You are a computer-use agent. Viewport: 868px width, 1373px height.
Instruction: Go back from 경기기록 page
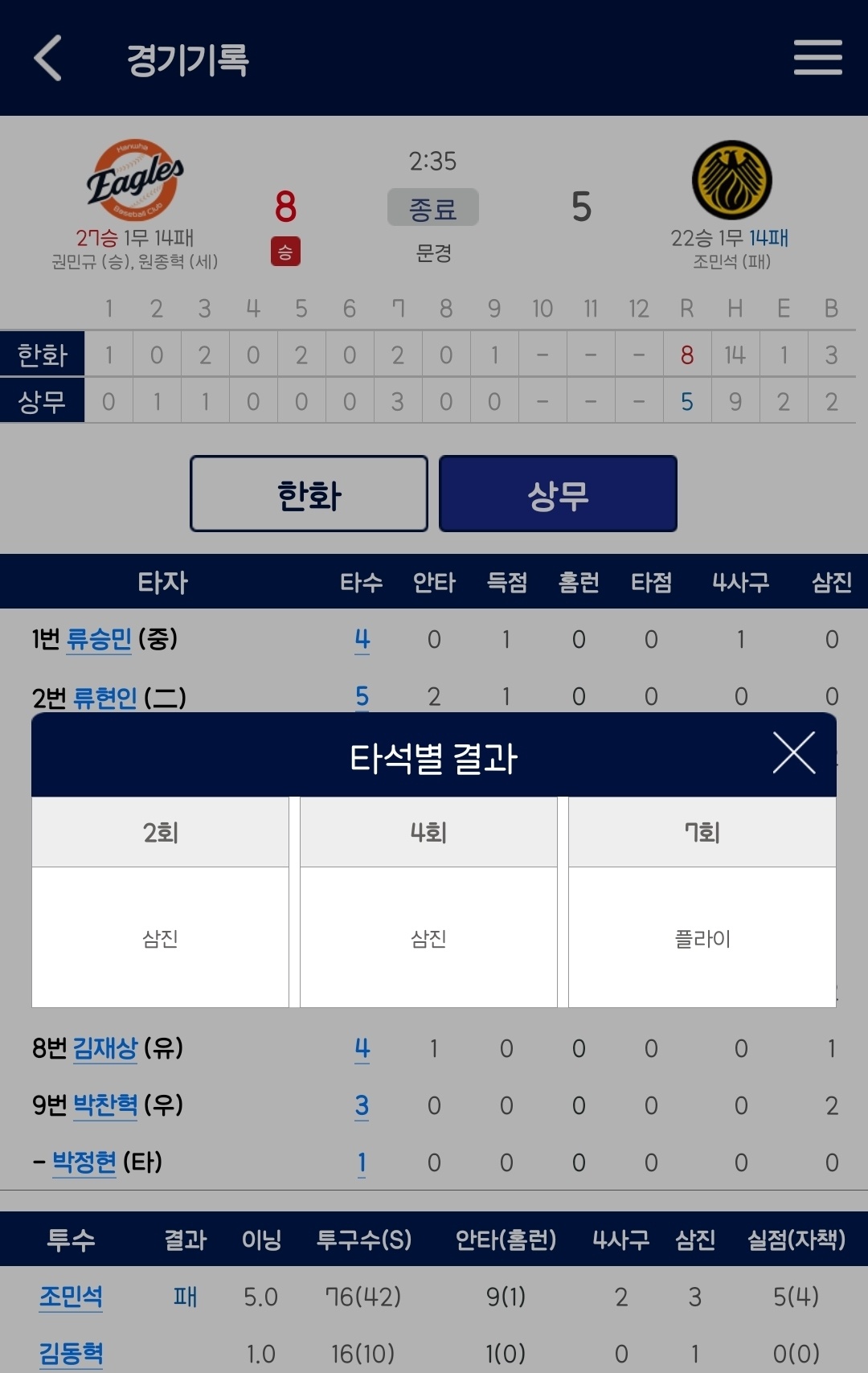48,58
